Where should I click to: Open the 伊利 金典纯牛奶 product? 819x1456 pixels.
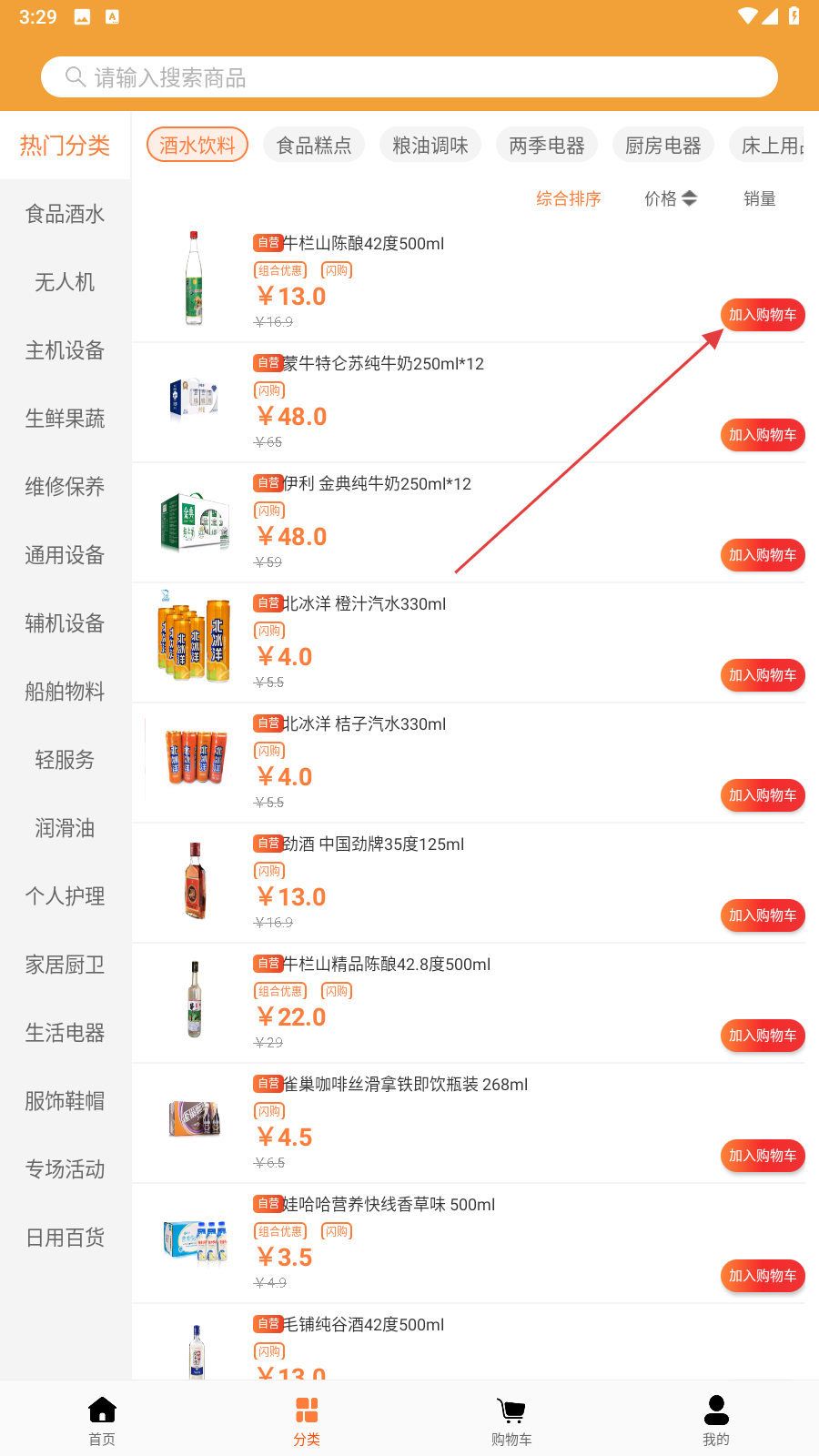pos(377,484)
